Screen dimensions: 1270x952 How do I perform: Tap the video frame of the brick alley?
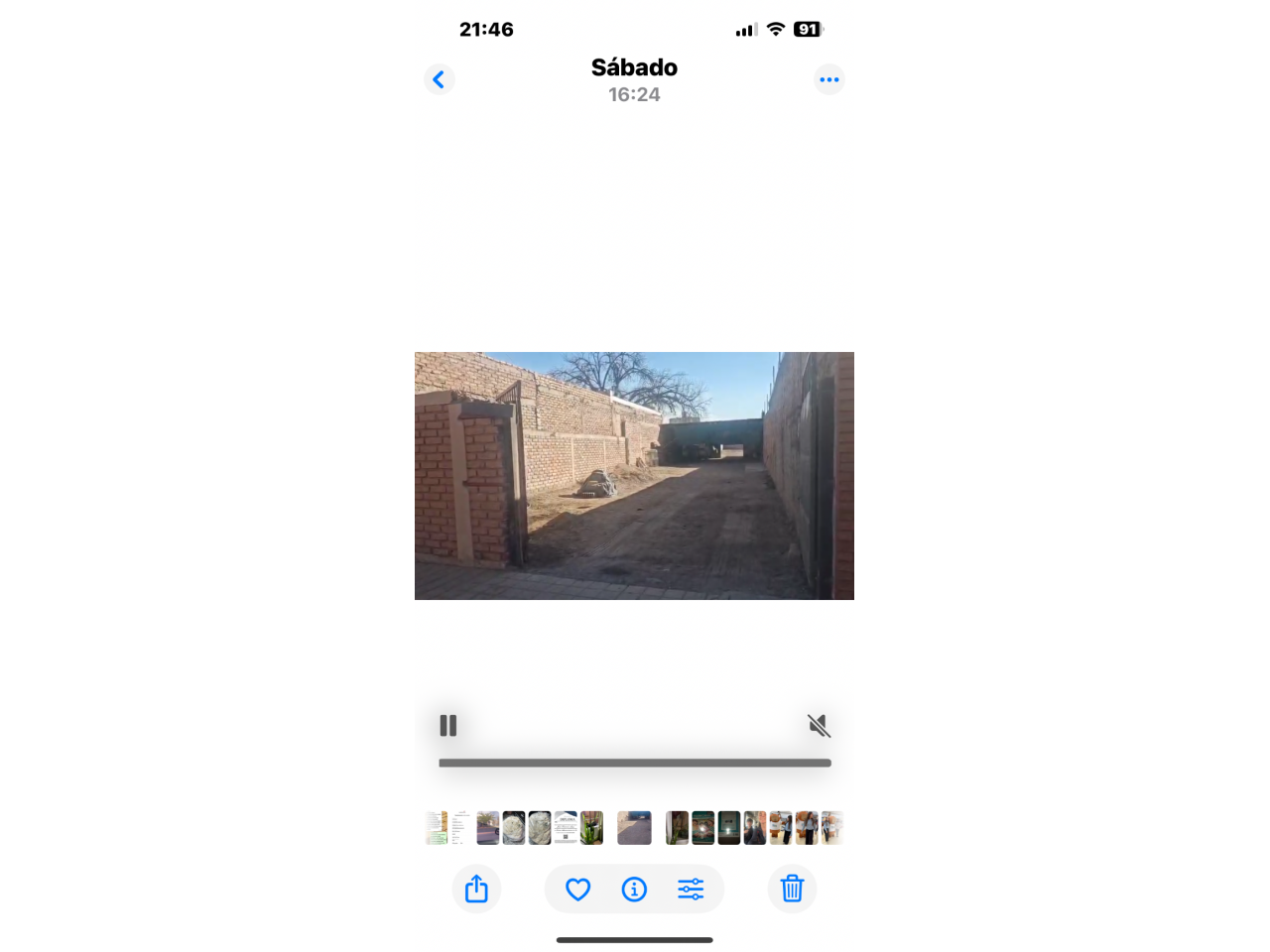634,476
